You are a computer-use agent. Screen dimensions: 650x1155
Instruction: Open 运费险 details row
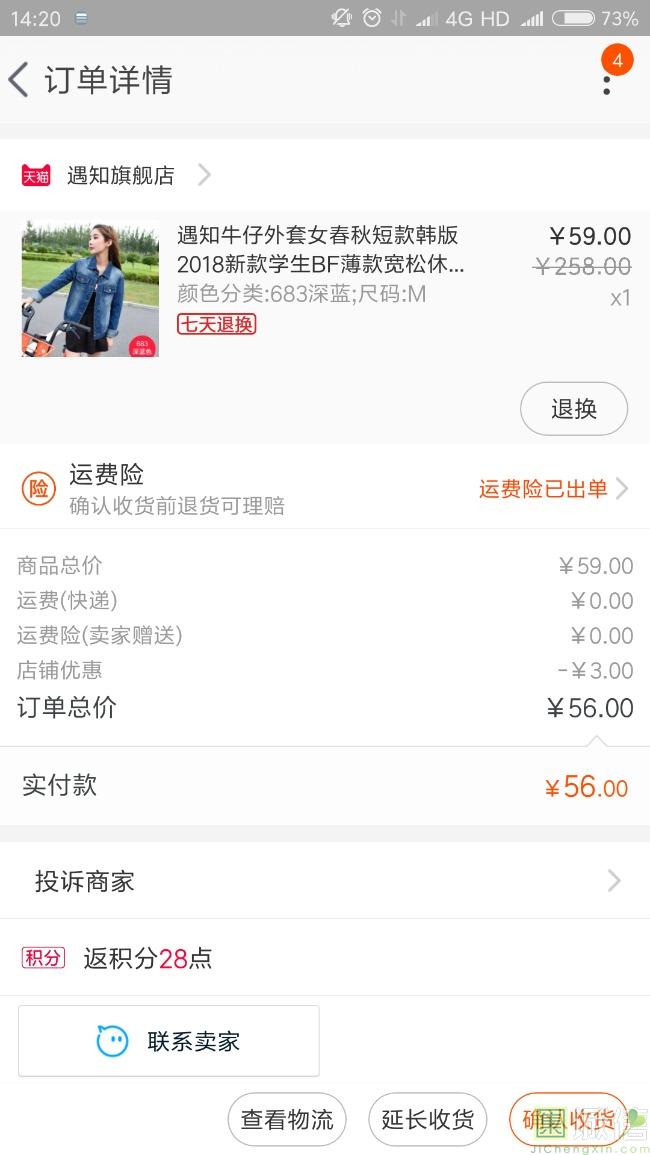(x=325, y=489)
